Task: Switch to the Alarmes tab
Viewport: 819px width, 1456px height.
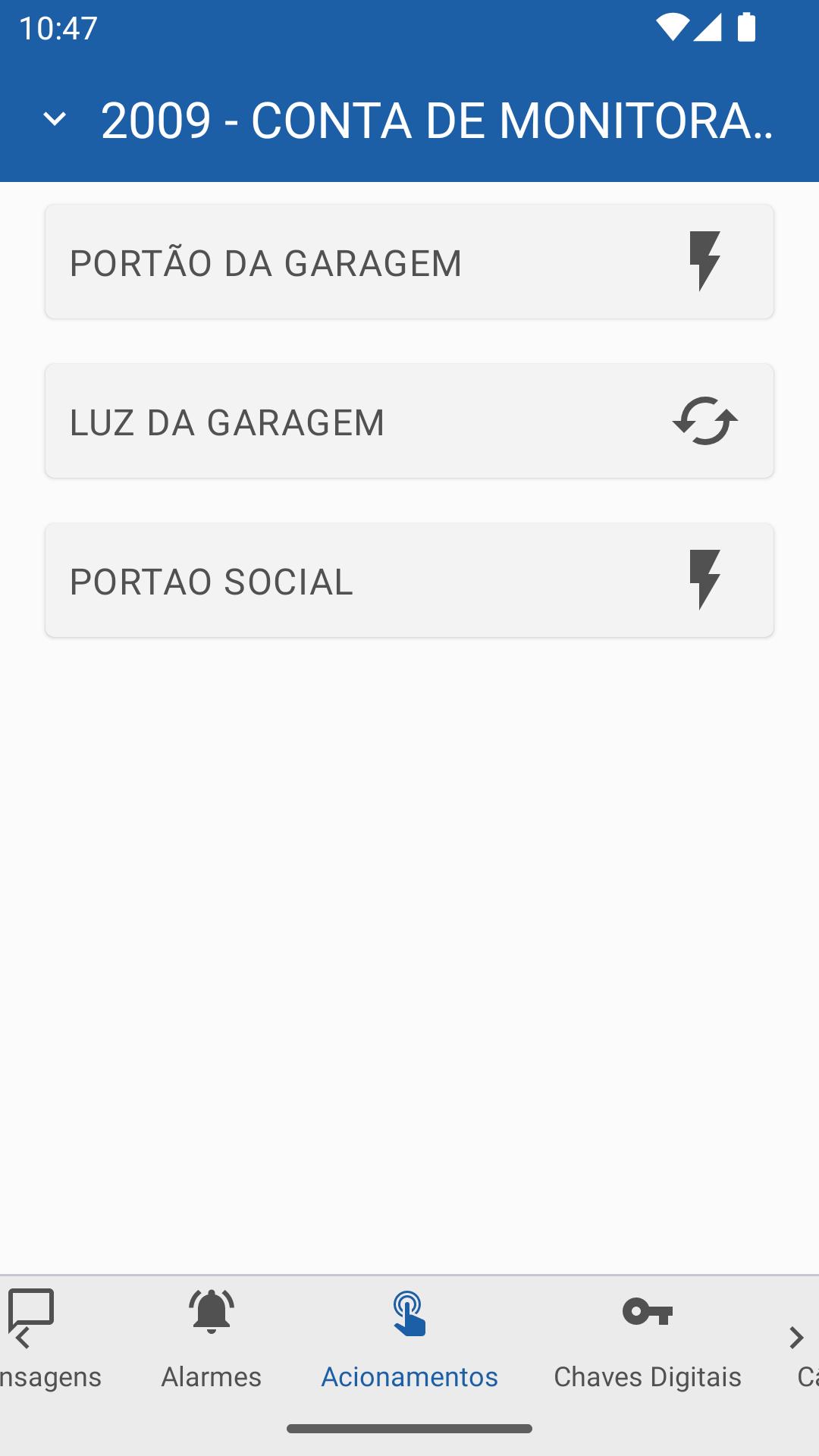Action: pos(212,1340)
